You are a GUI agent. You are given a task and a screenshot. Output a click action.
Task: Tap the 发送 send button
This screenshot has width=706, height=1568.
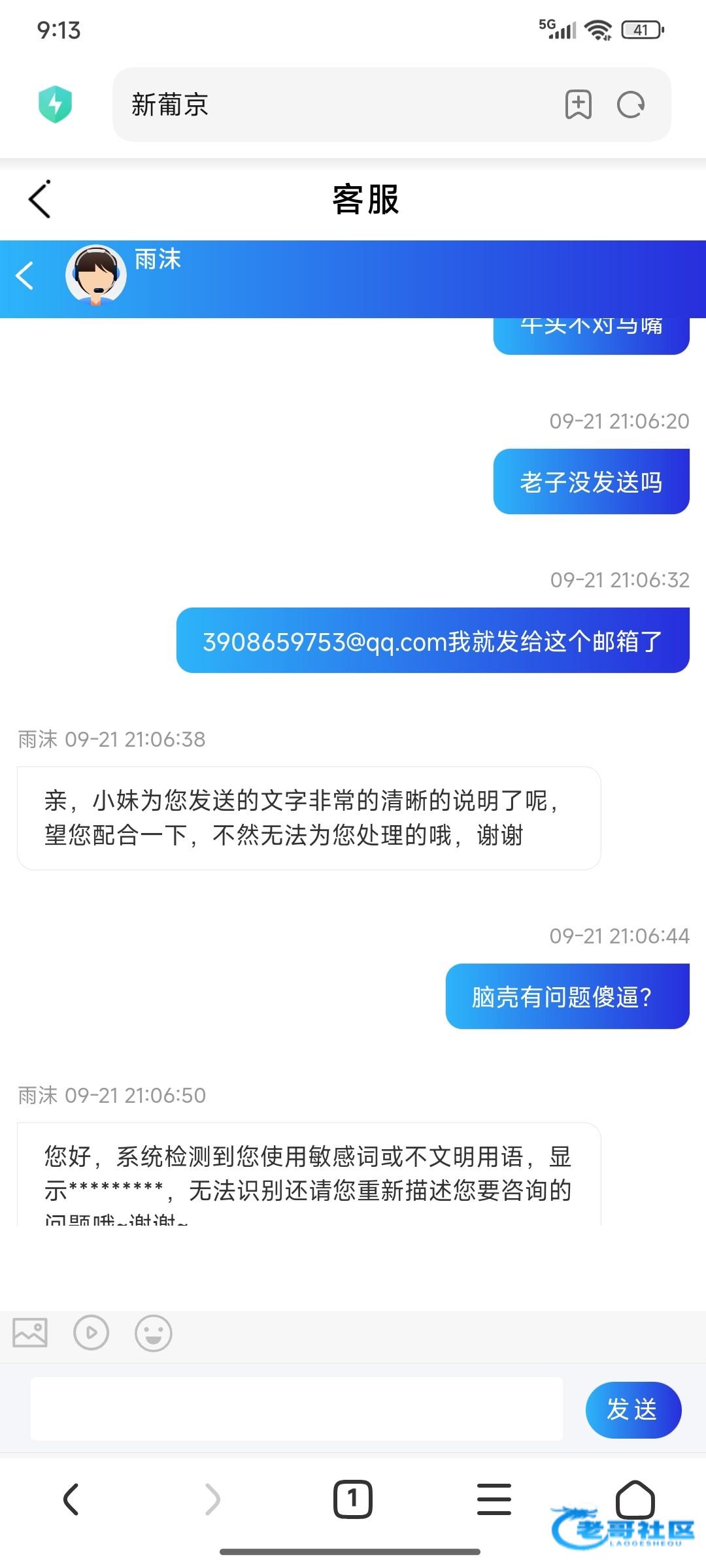pos(633,1409)
